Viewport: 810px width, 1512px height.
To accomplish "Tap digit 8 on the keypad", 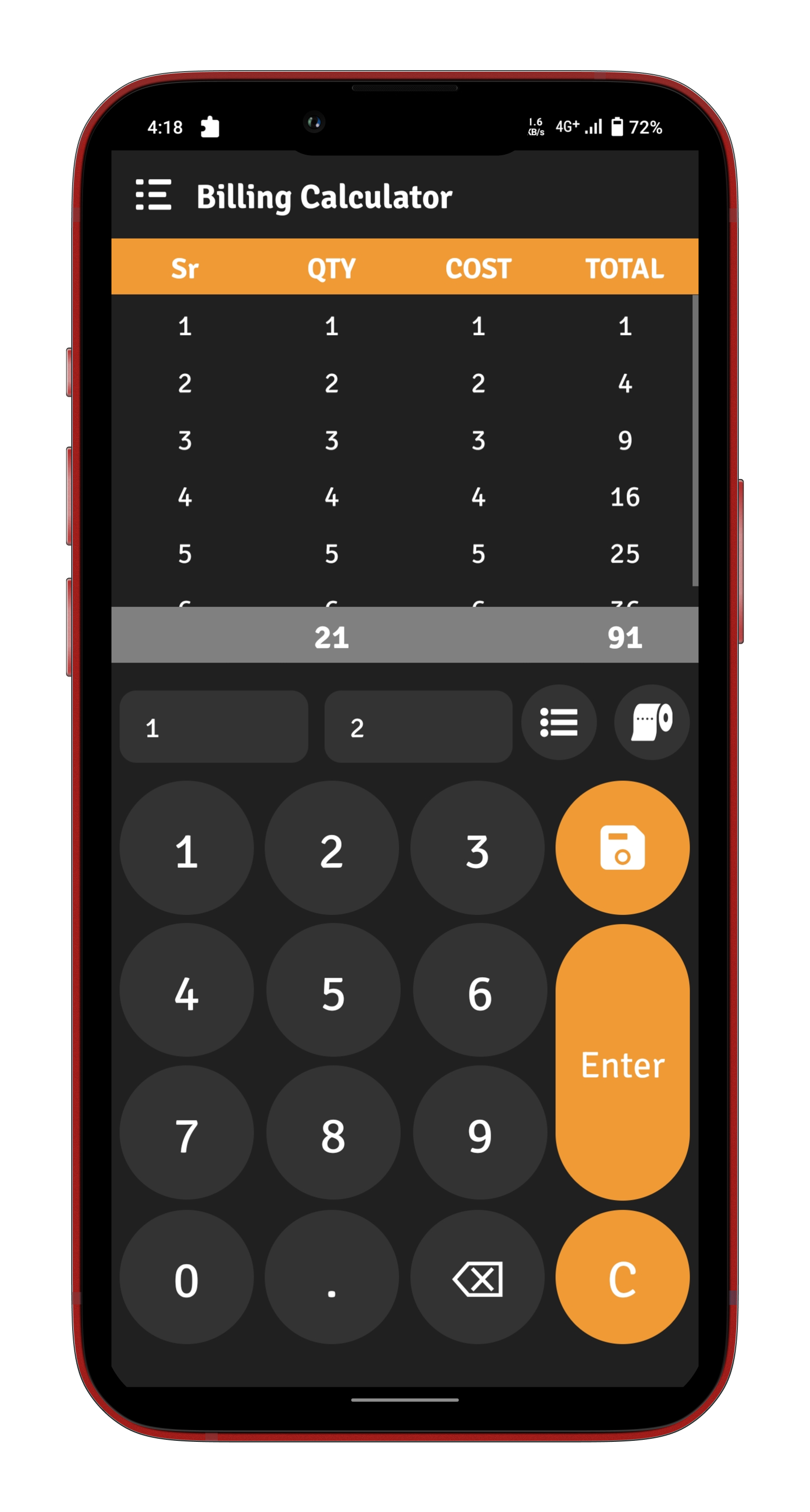I will pyautogui.click(x=333, y=1134).
